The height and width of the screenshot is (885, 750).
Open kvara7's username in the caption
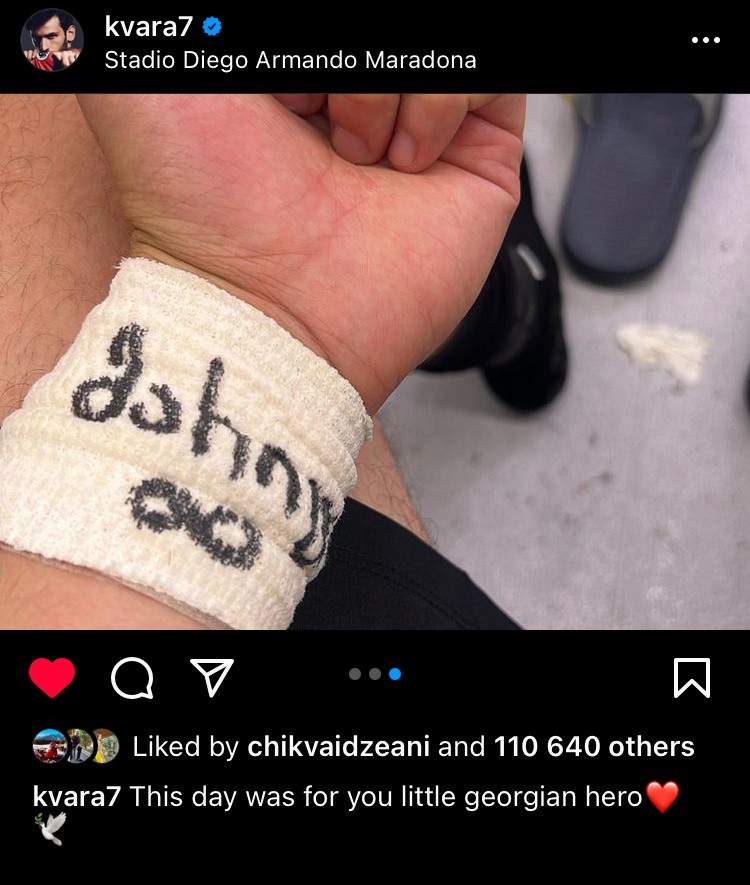77,797
